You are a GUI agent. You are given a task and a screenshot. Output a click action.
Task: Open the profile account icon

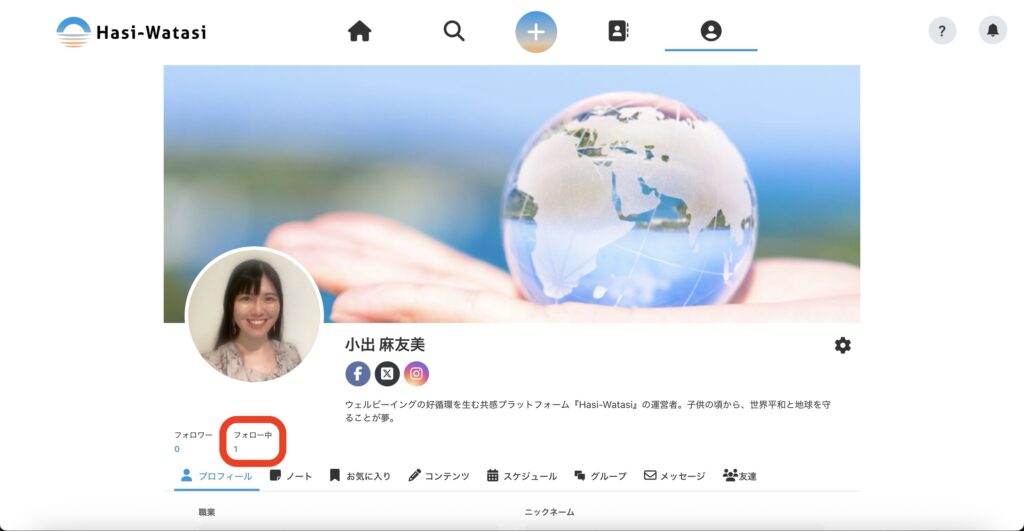coord(711,31)
